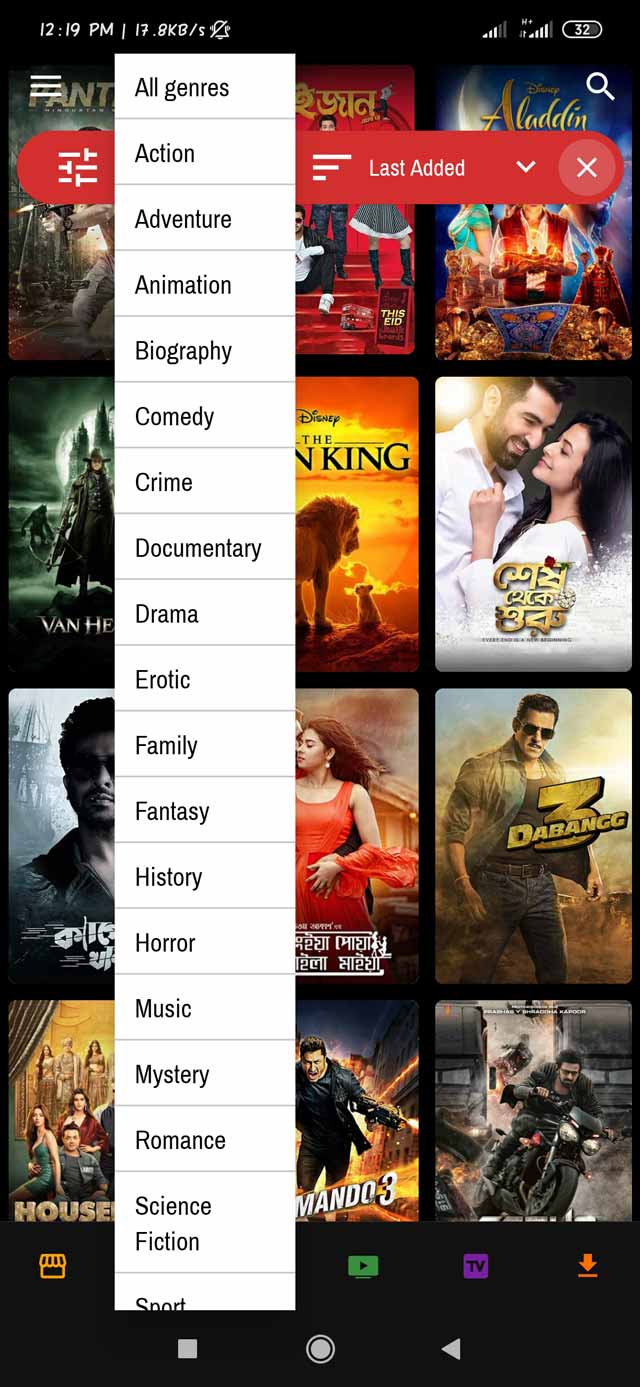Choose the Science Fiction genre
Viewport: 640px width, 1387px height.
click(x=204, y=1223)
